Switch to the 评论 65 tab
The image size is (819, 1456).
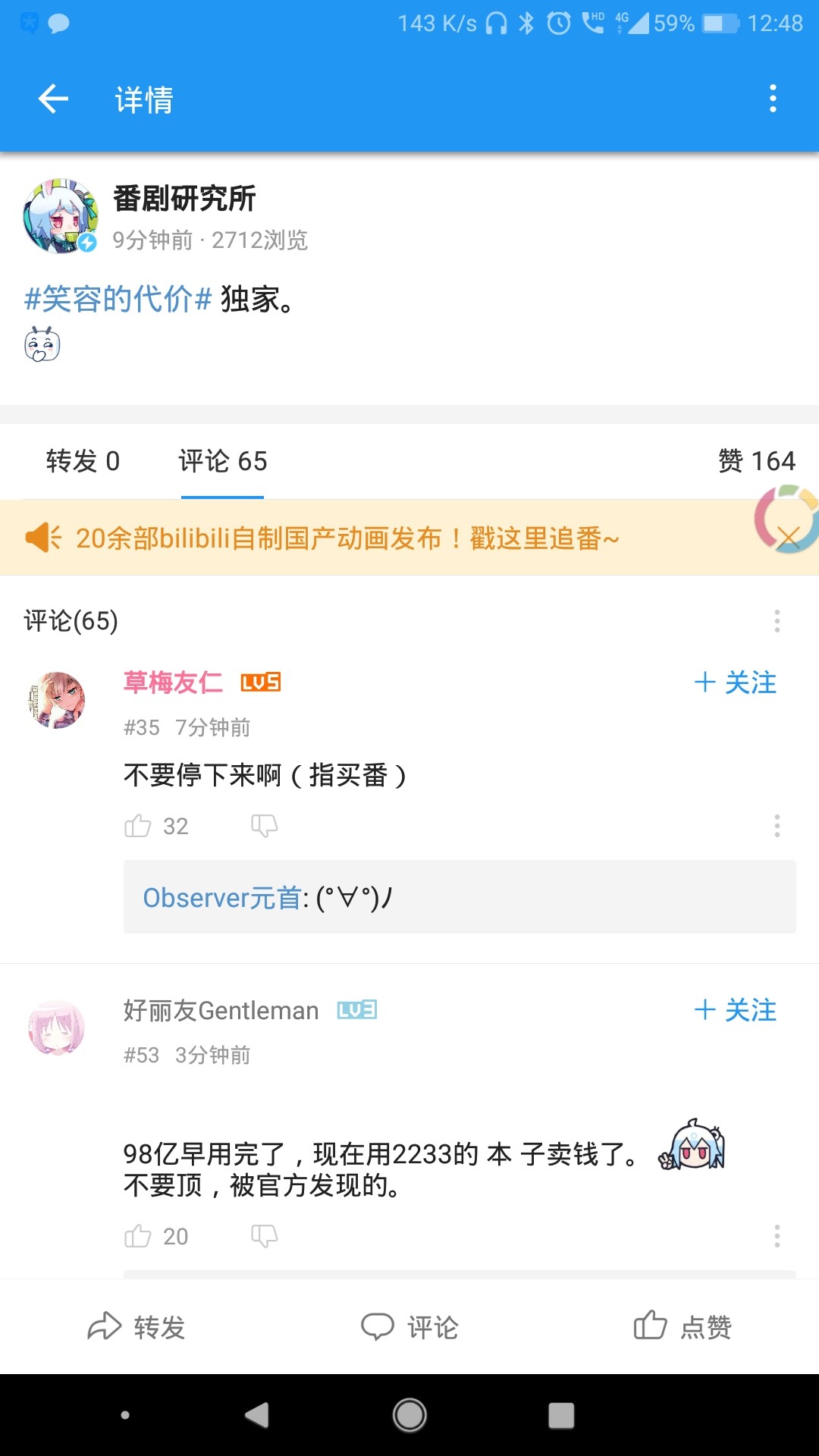click(222, 461)
